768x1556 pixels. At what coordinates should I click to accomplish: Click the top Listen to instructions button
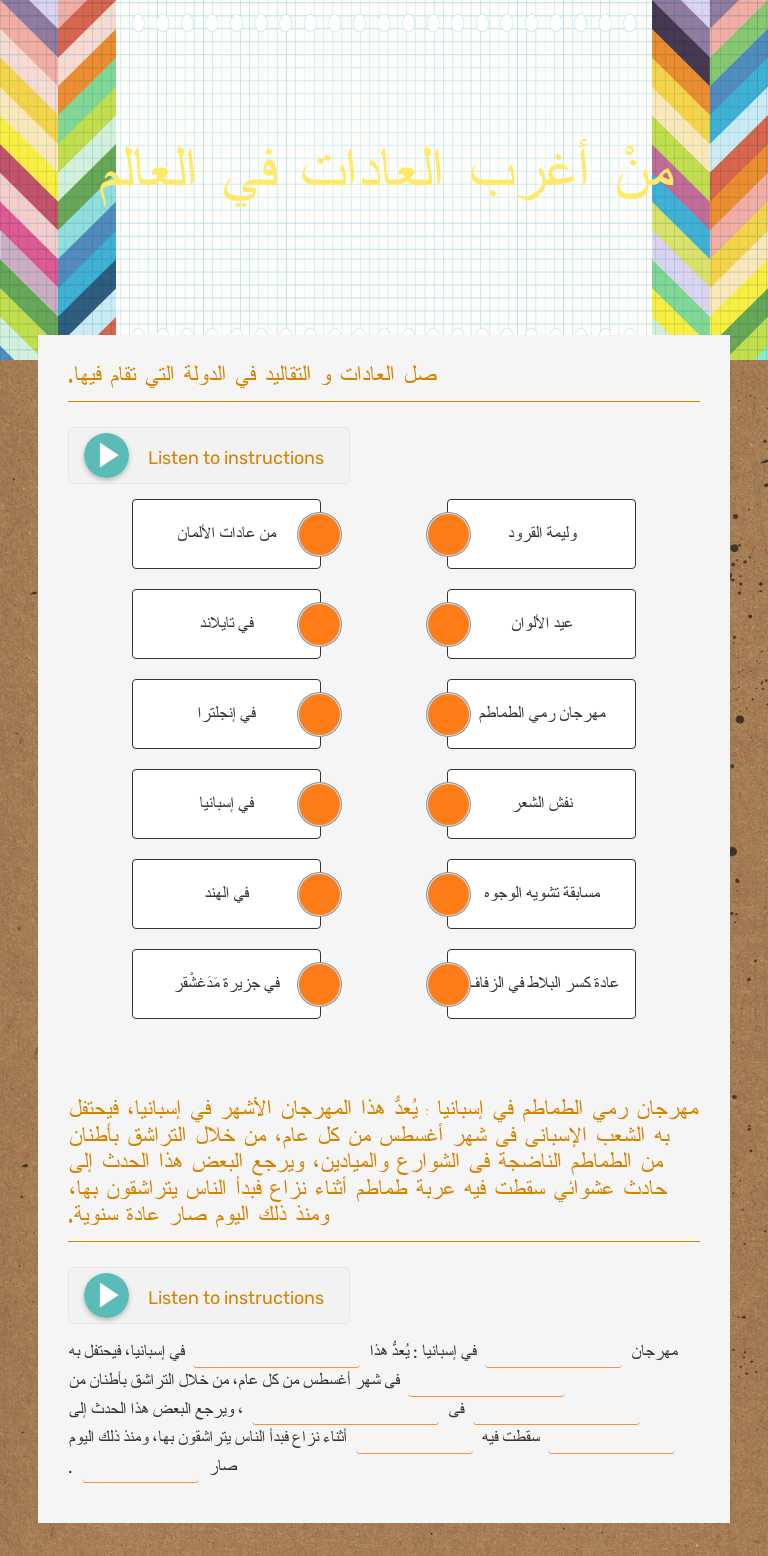point(209,456)
